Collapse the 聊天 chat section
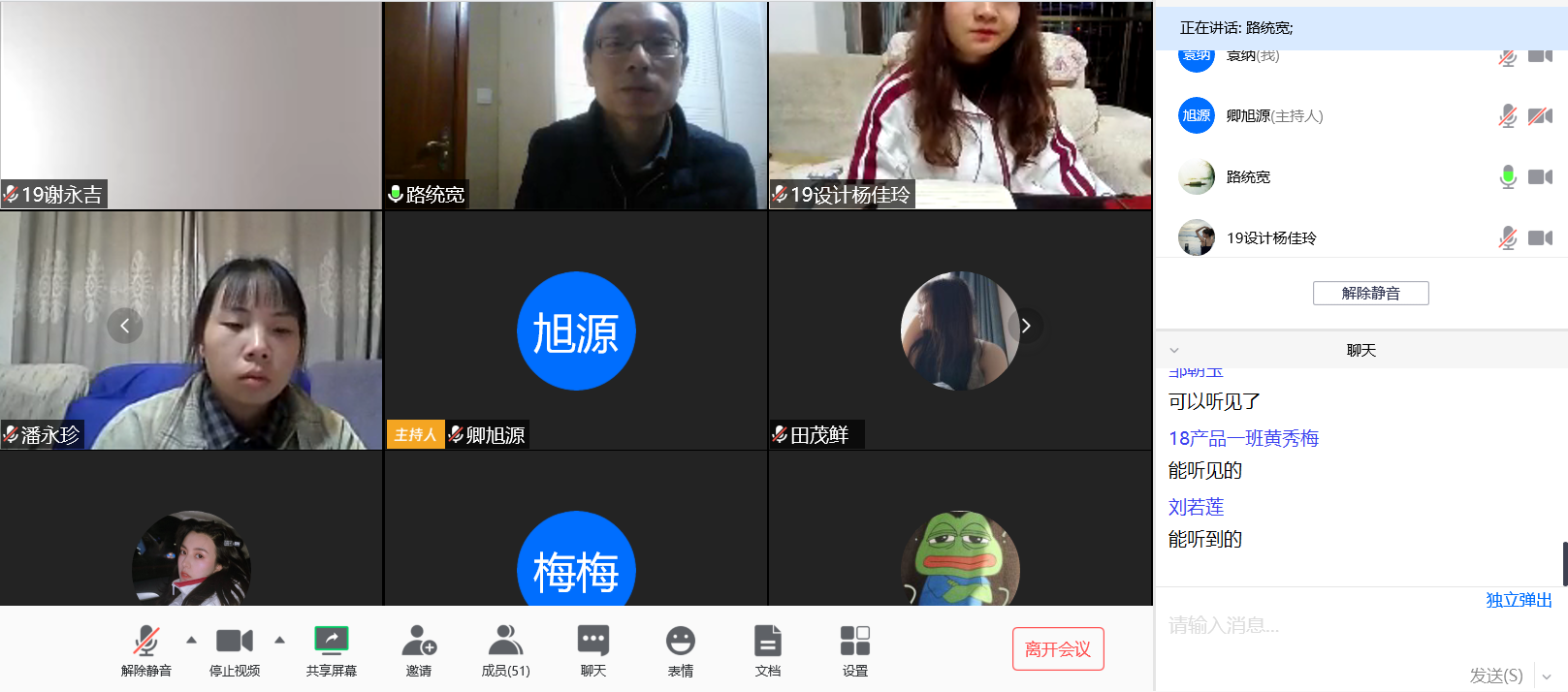Screen dimensions: 1568x692 1174,350
